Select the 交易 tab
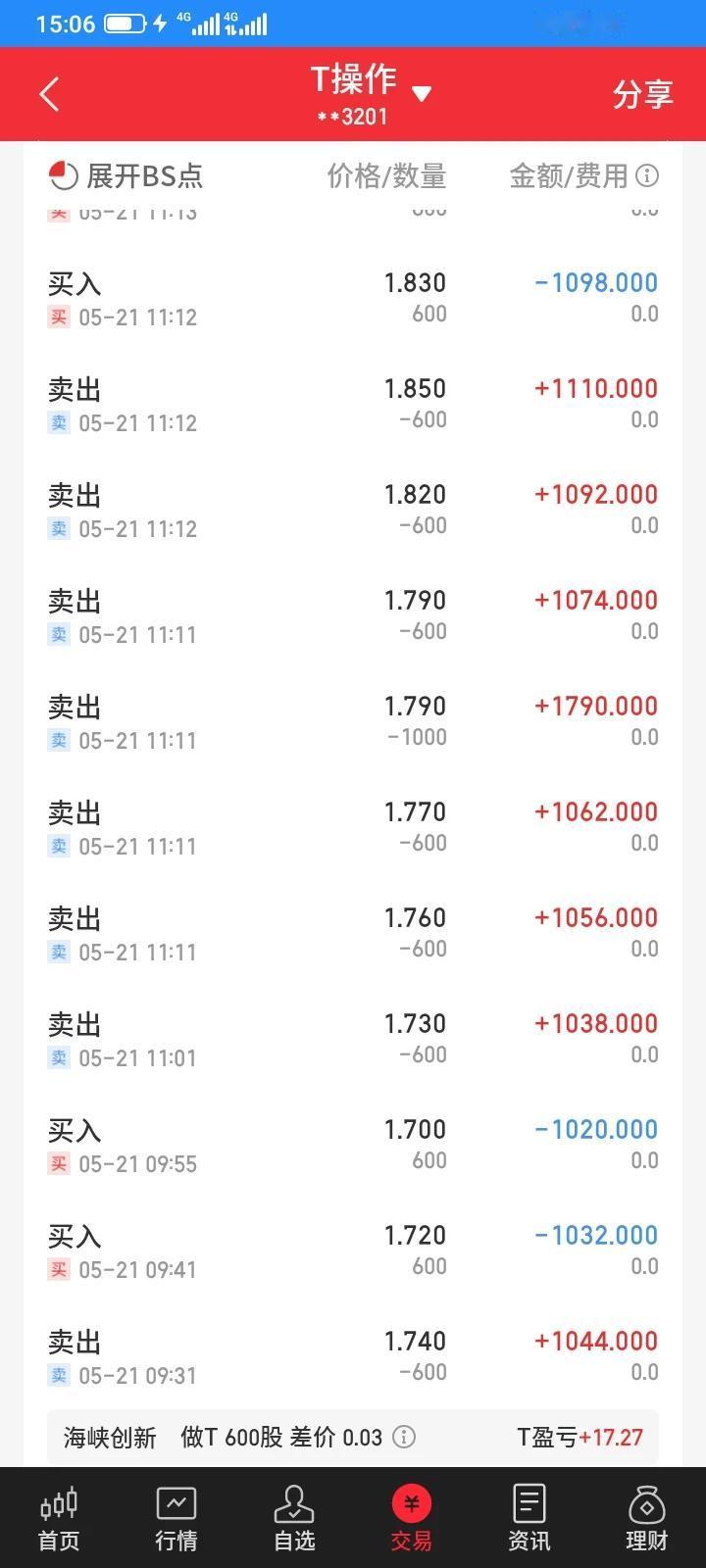 pos(412,1518)
